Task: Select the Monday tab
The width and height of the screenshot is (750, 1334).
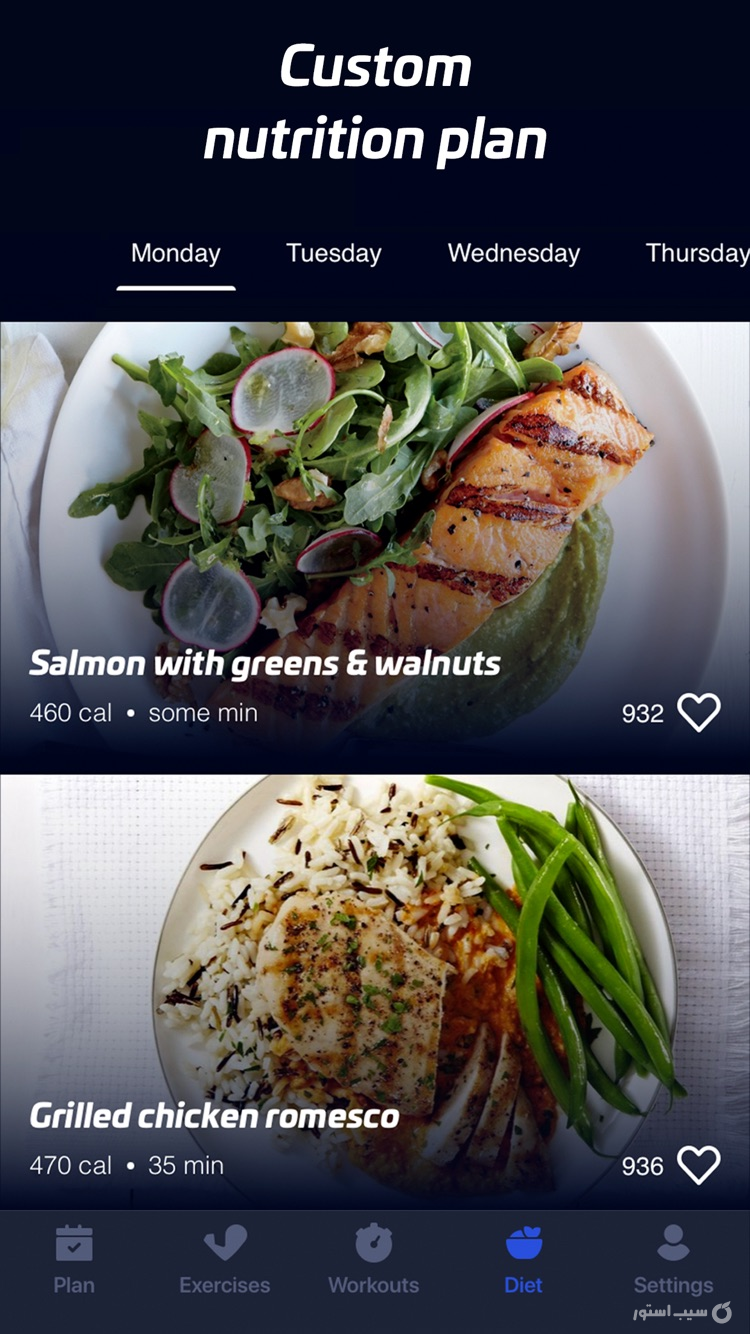Action: tap(176, 254)
